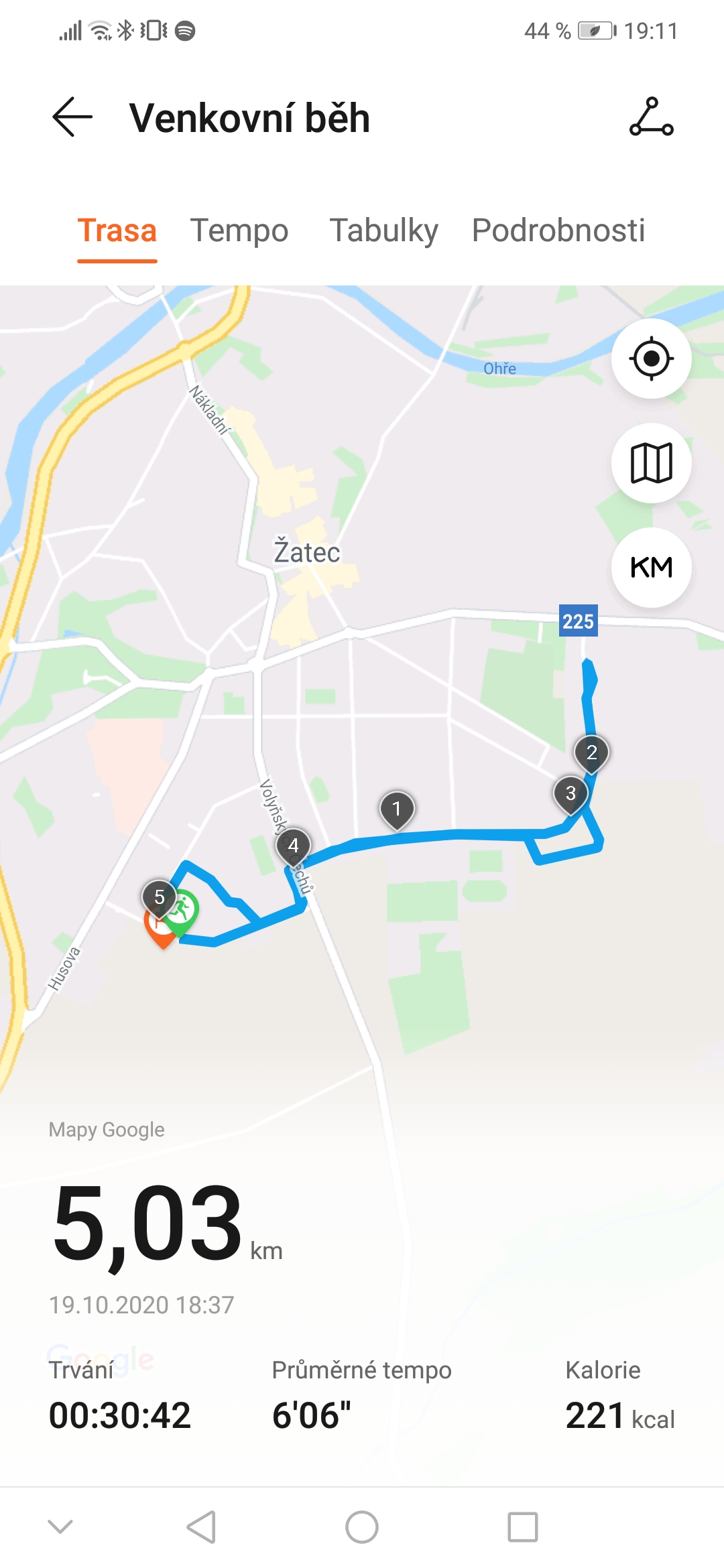Toggle the KM markers button
The height and width of the screenshot is (1568, 724).
pos(651,568)
